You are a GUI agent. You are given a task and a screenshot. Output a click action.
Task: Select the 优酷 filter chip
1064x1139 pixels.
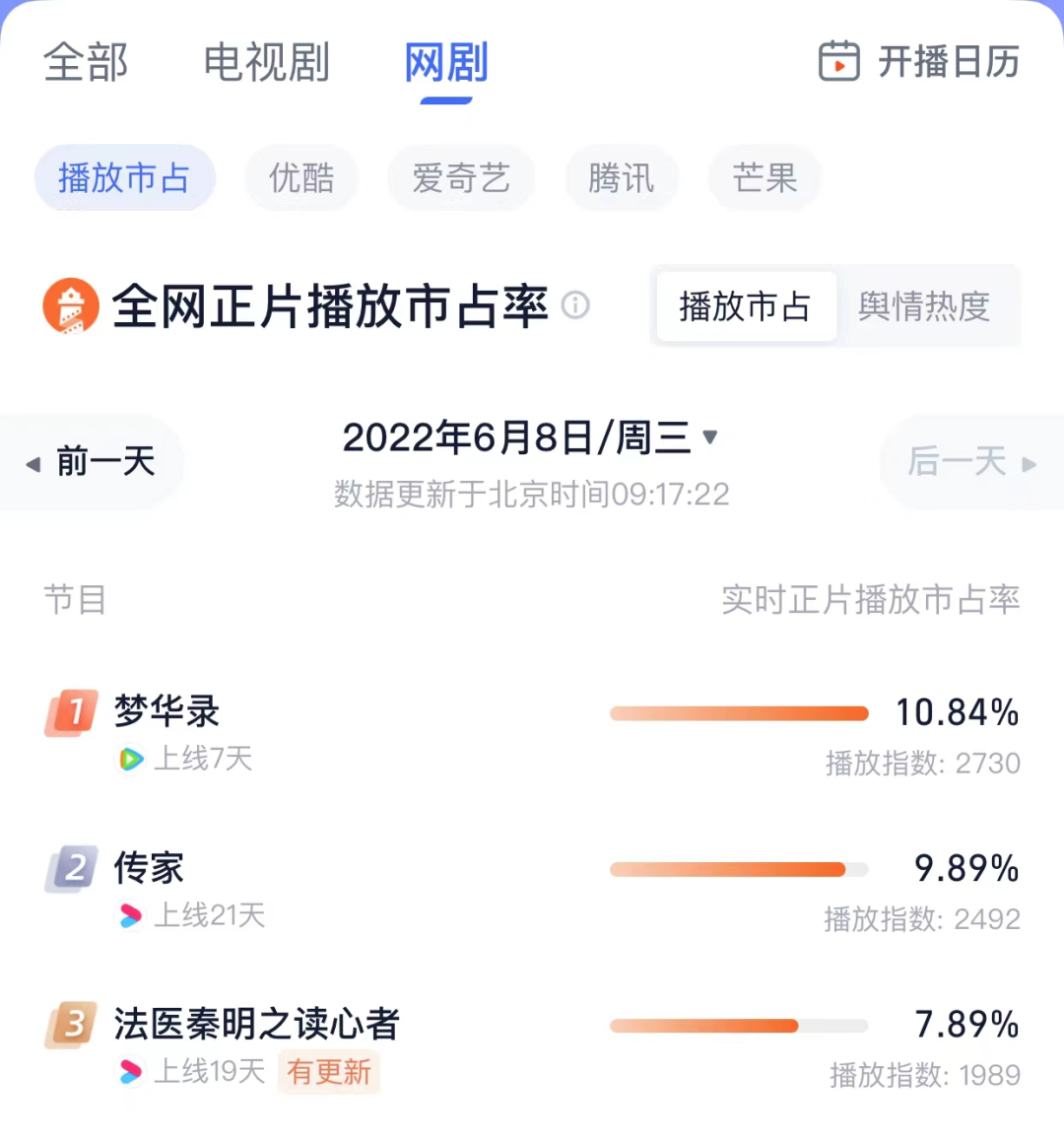pos(301,178)
